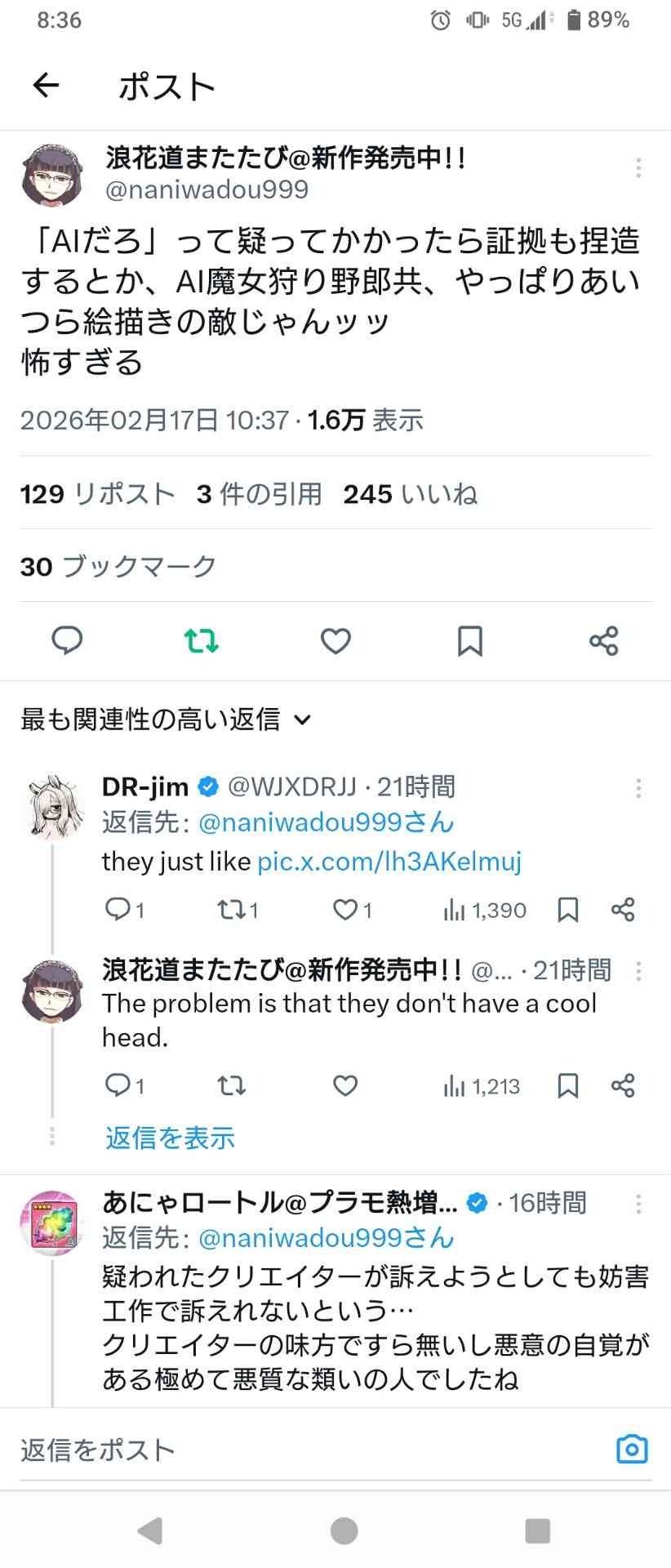671x1568 pixels.
Task: Open the pic.x.com link in DR-jim's reply
Action: click(x=389, y=861)
